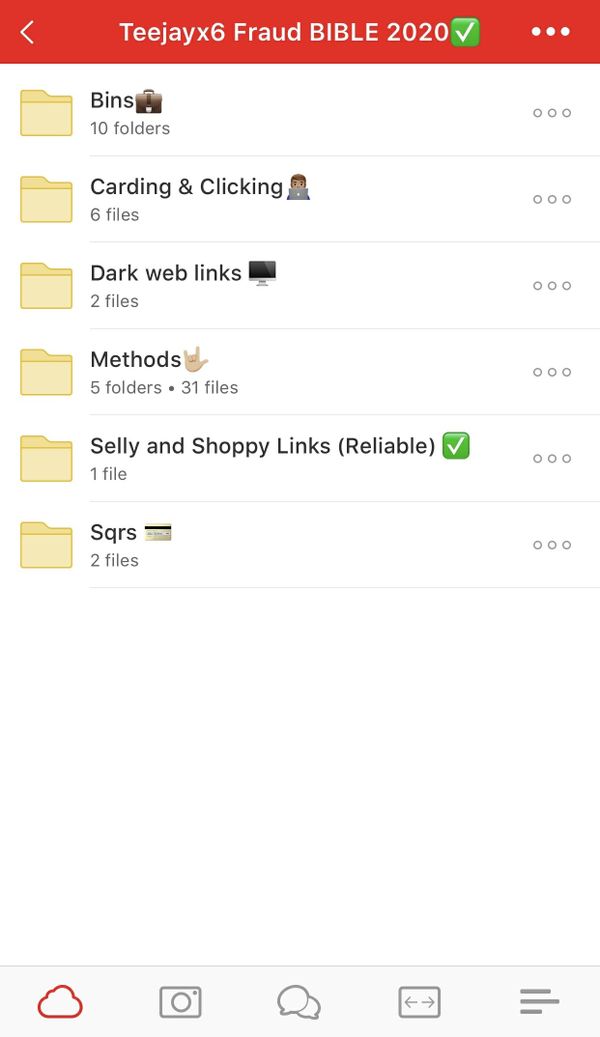Switch to the Cloud Drive tab
Screen dimensions: 600x1037
pyautogui.click(x=60, y=1002)
